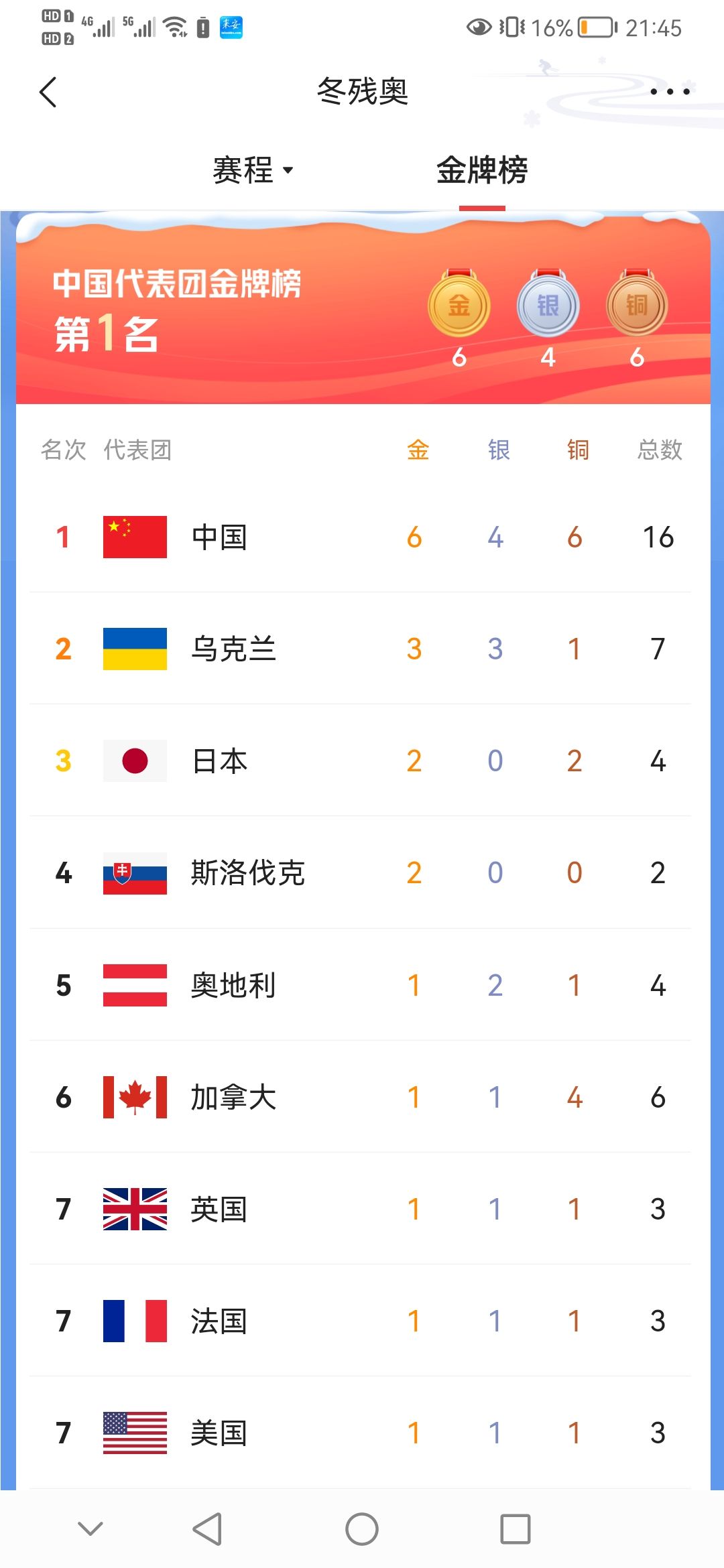Open recent apps from navigation bar
This screenshot has height=1568, width=724.
(516, 1529)
